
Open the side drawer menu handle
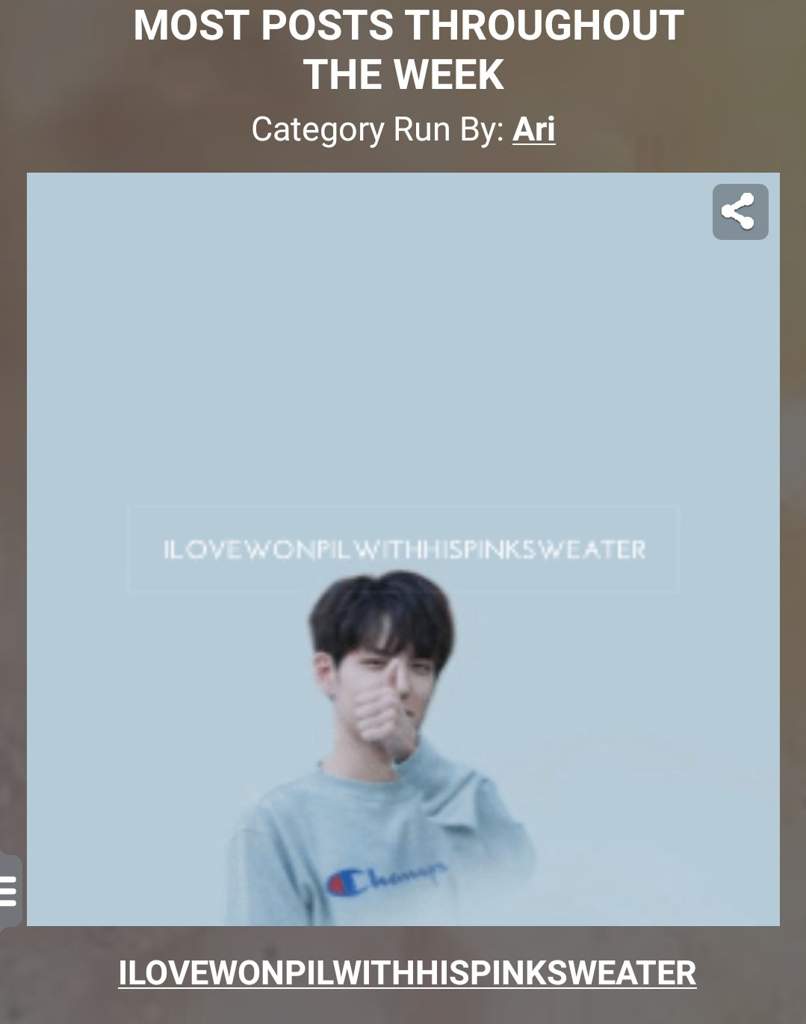tap(9, 889)
